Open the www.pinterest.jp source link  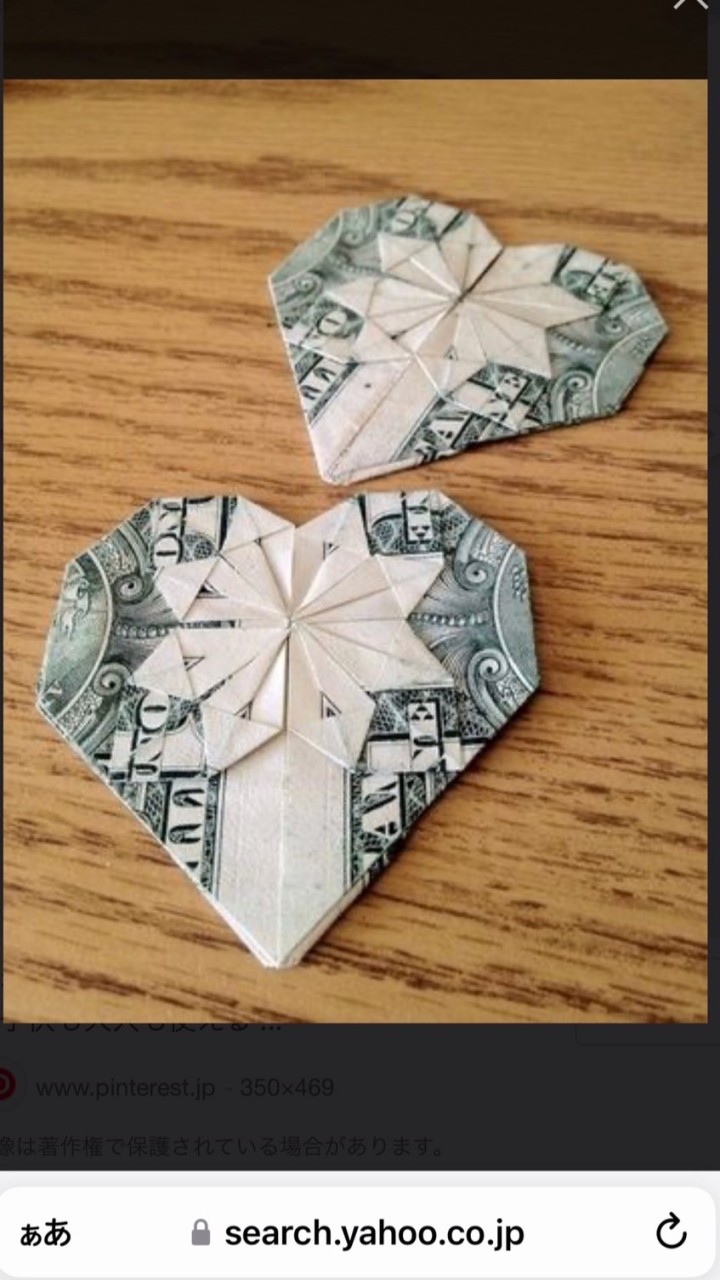coord(125,1087)
